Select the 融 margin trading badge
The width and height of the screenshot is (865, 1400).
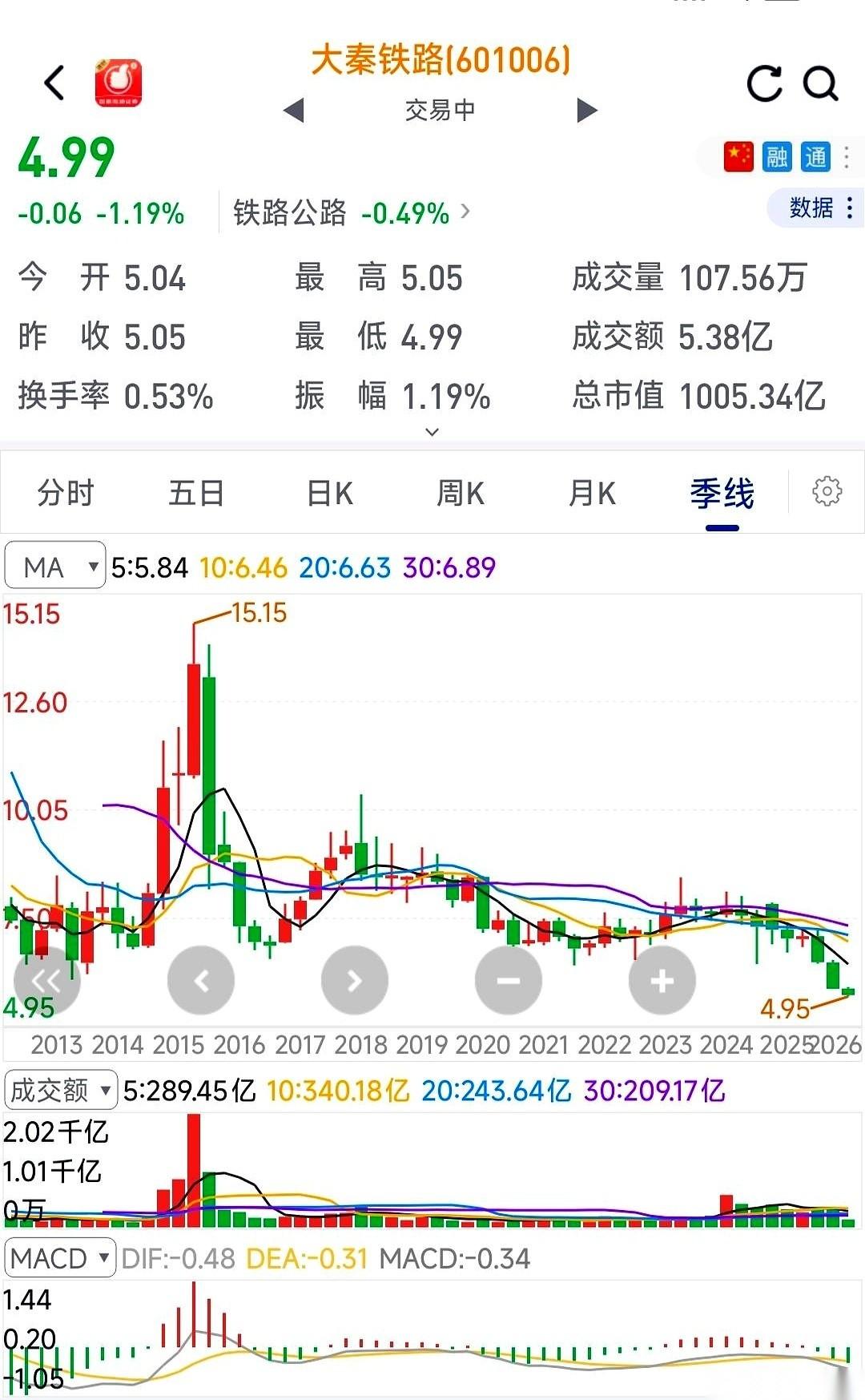coord(774,158)
